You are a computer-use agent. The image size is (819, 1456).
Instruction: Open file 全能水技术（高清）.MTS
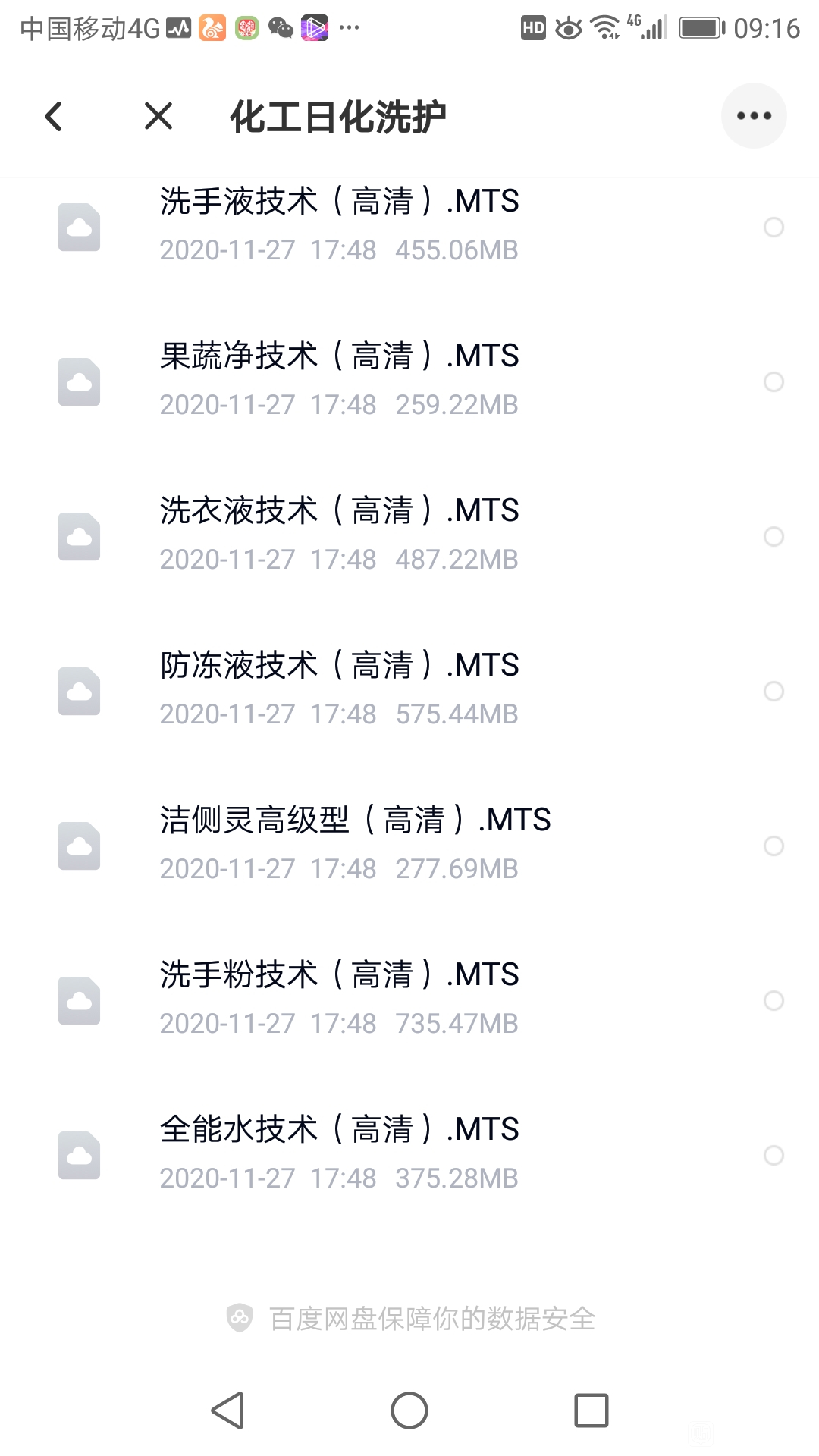tap(409, 1154)
